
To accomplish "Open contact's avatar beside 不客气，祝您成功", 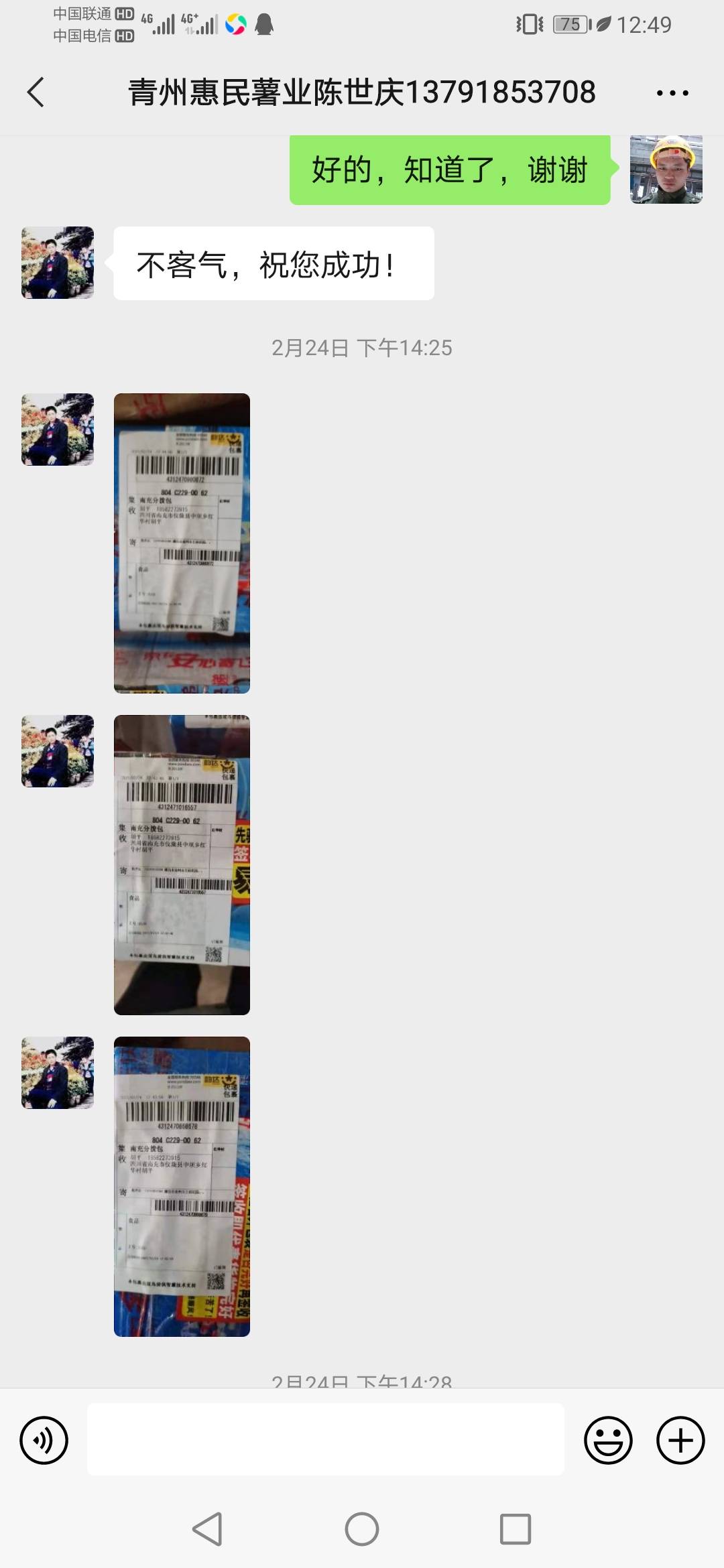I will tap(58, 263).
